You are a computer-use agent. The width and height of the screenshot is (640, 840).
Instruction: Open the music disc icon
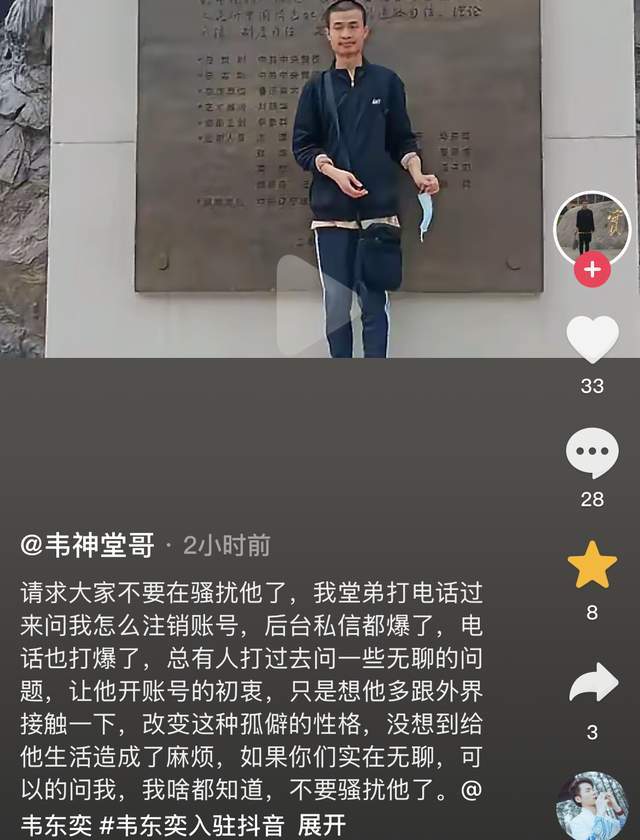(592, 806)
